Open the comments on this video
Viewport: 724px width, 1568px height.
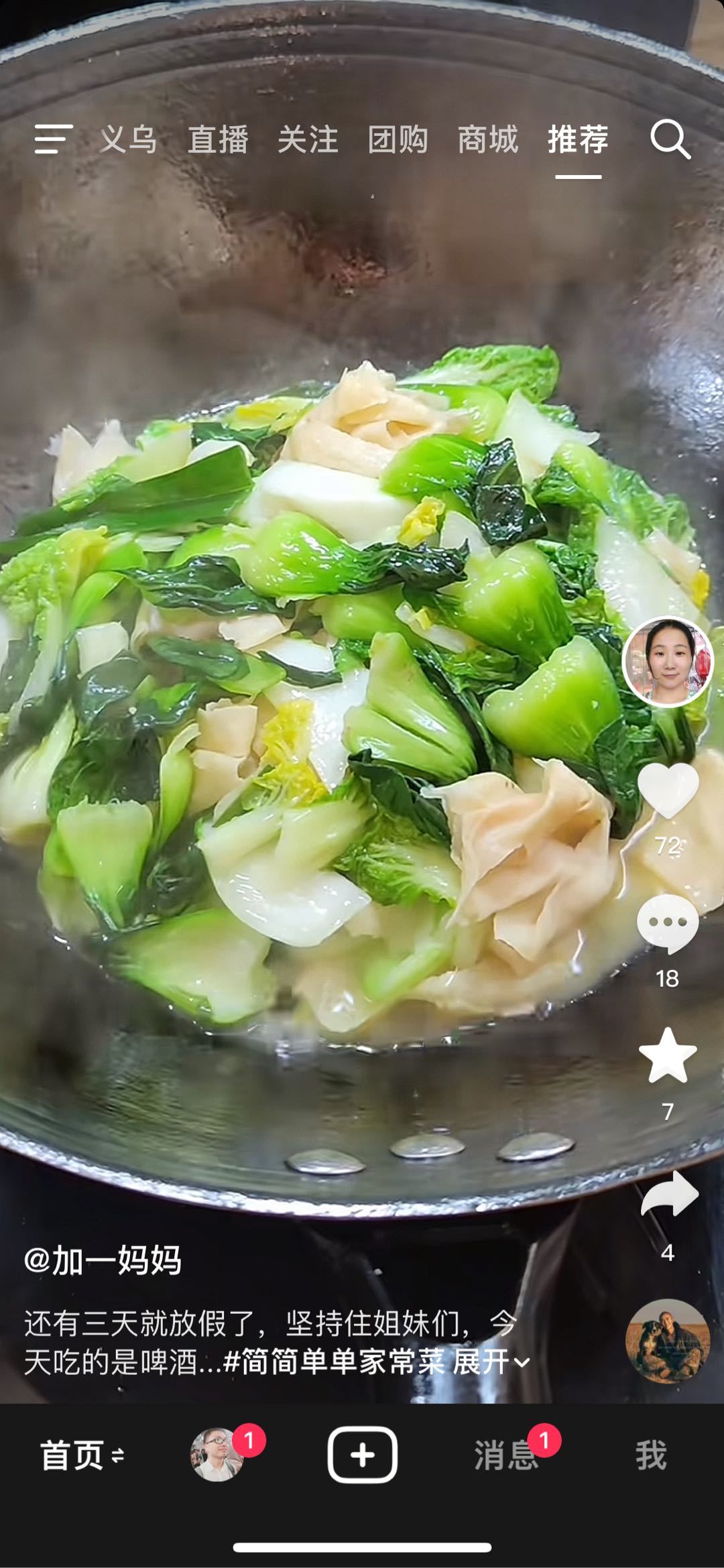(x=668, y=924)
